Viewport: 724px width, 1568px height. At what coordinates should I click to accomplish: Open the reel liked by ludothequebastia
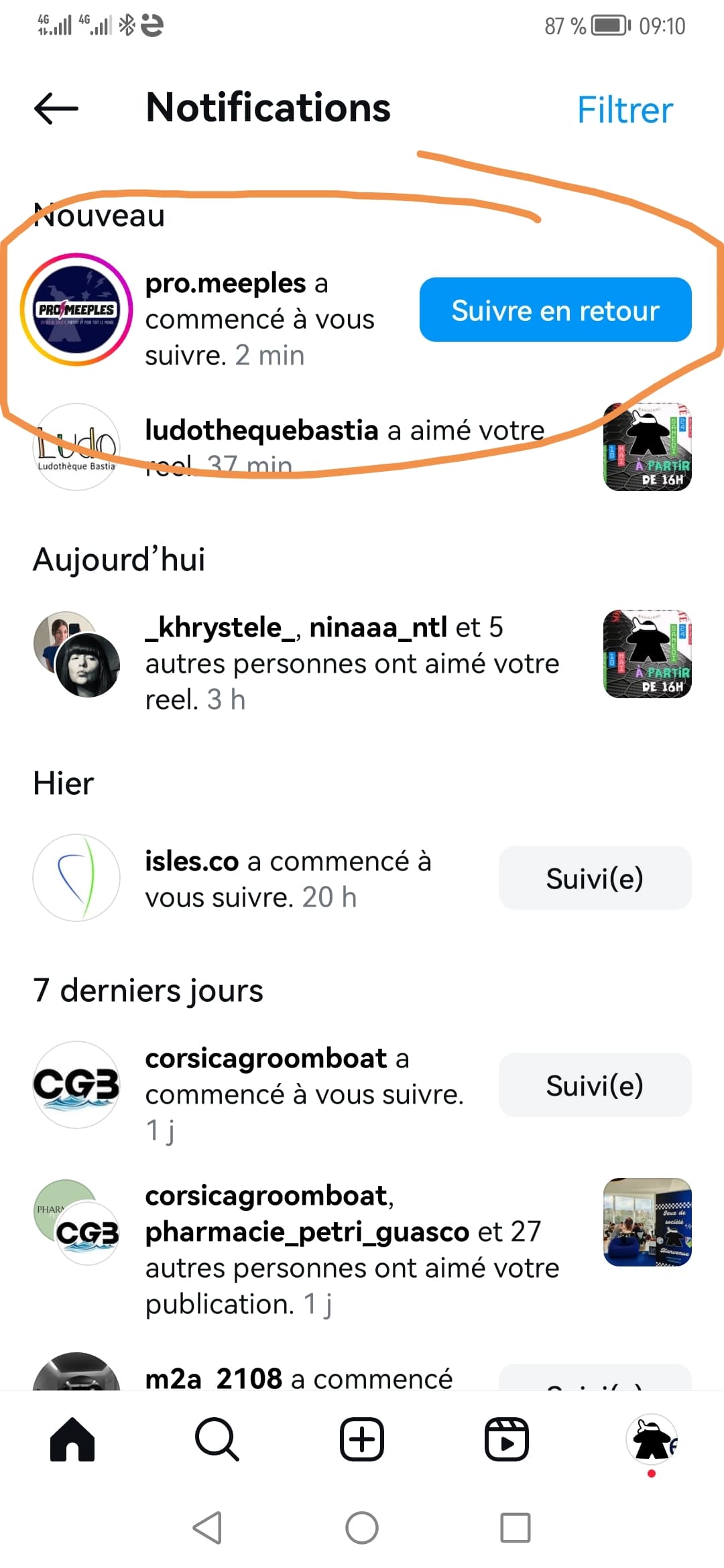(647, 447)
